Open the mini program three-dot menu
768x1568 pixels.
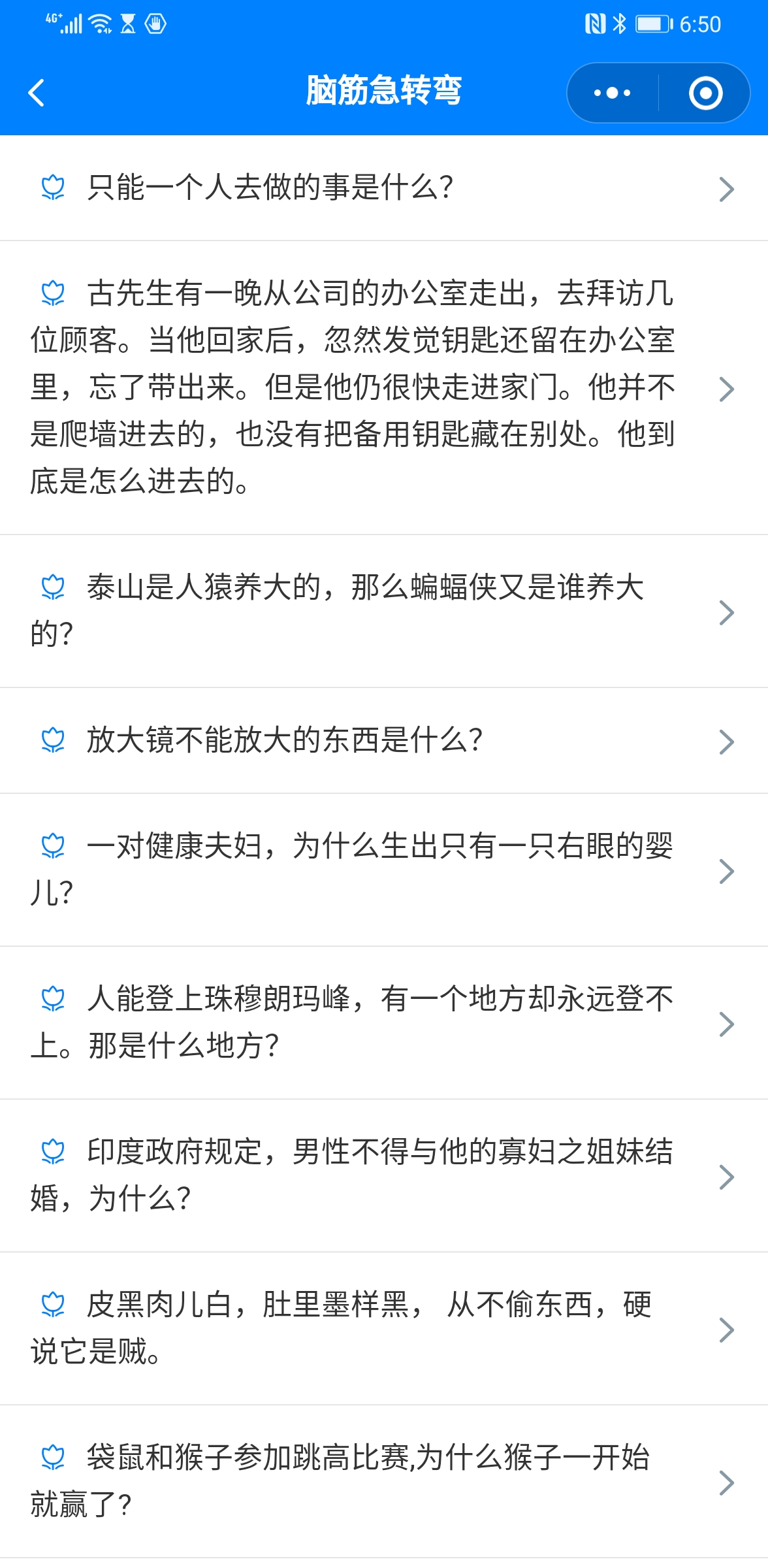(613, 93)
